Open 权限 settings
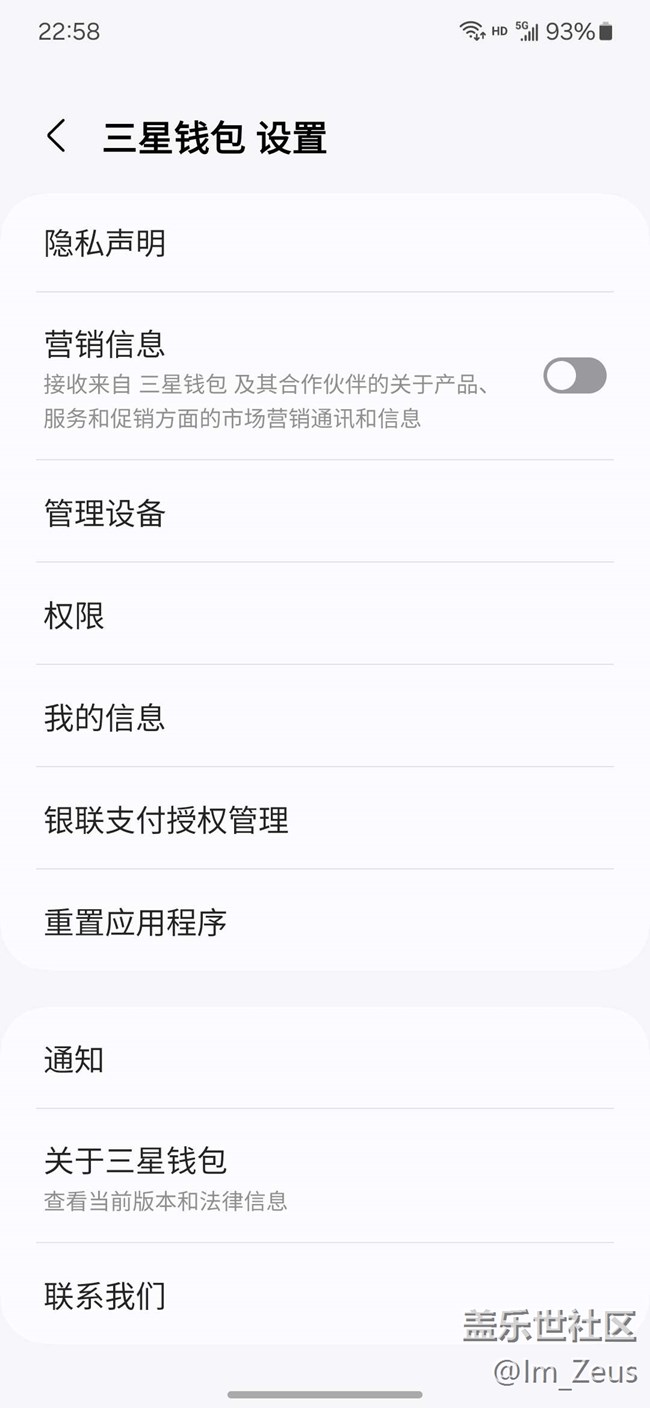650x1408 pixels. click(325, 614)
